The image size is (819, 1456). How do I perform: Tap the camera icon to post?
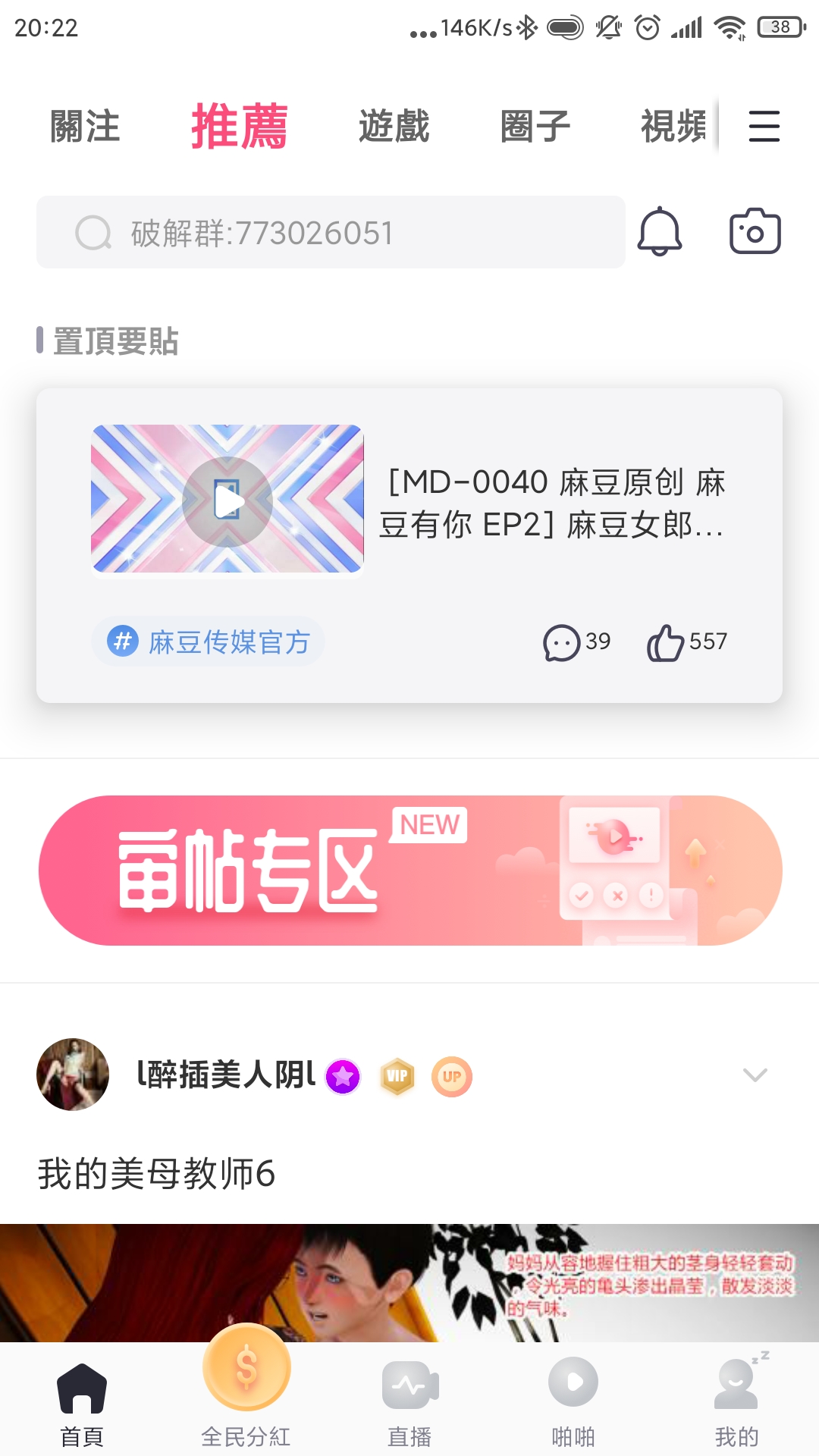(x=755, y=232)
